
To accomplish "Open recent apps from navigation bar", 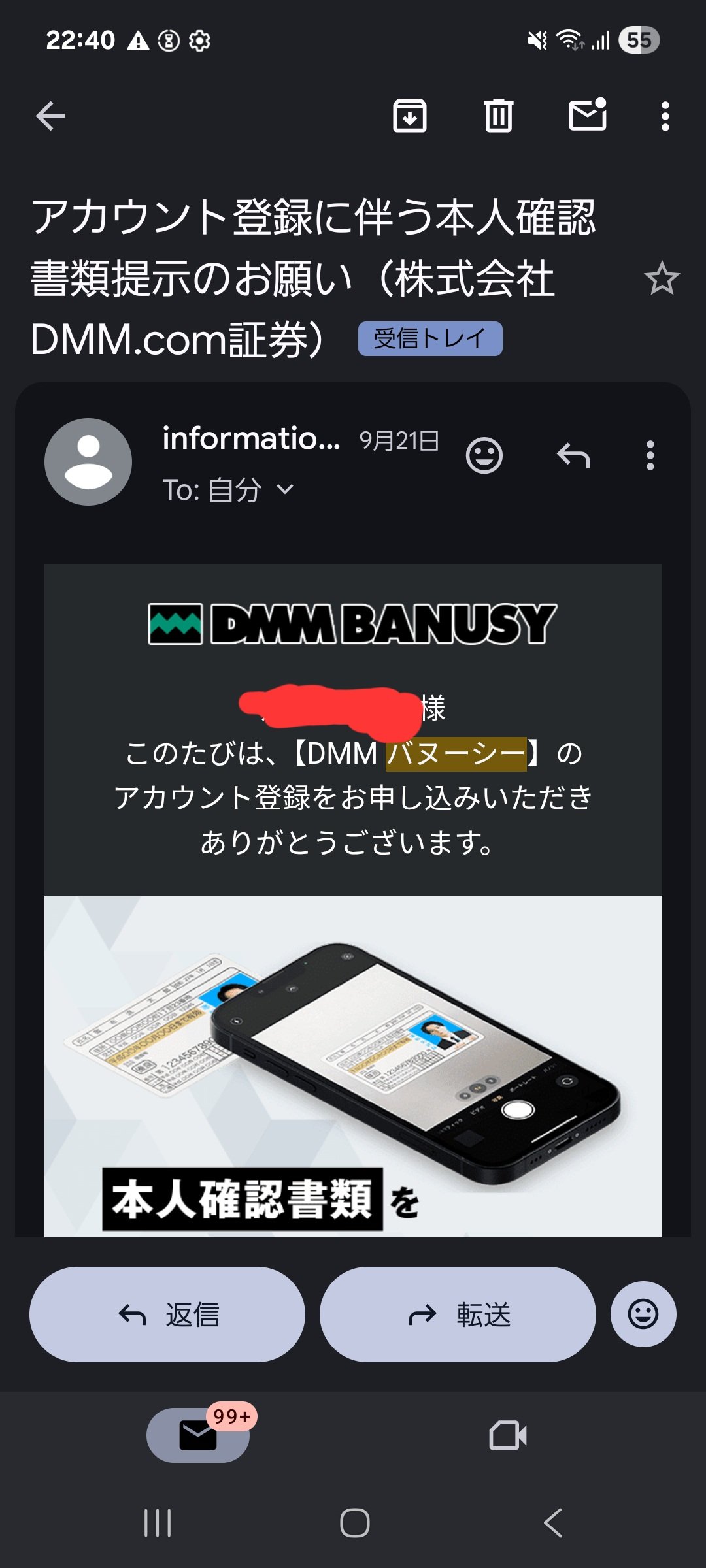I will click(x=158, y=1523).
